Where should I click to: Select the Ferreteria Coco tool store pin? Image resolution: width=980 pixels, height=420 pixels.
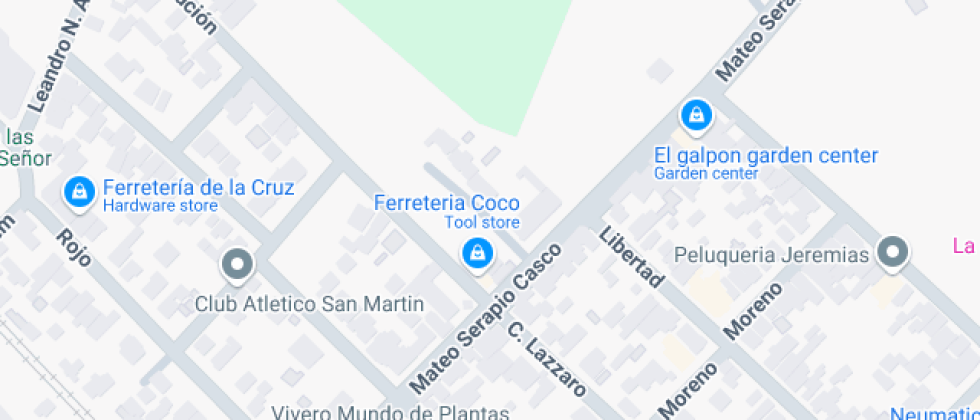coord(478,255)
